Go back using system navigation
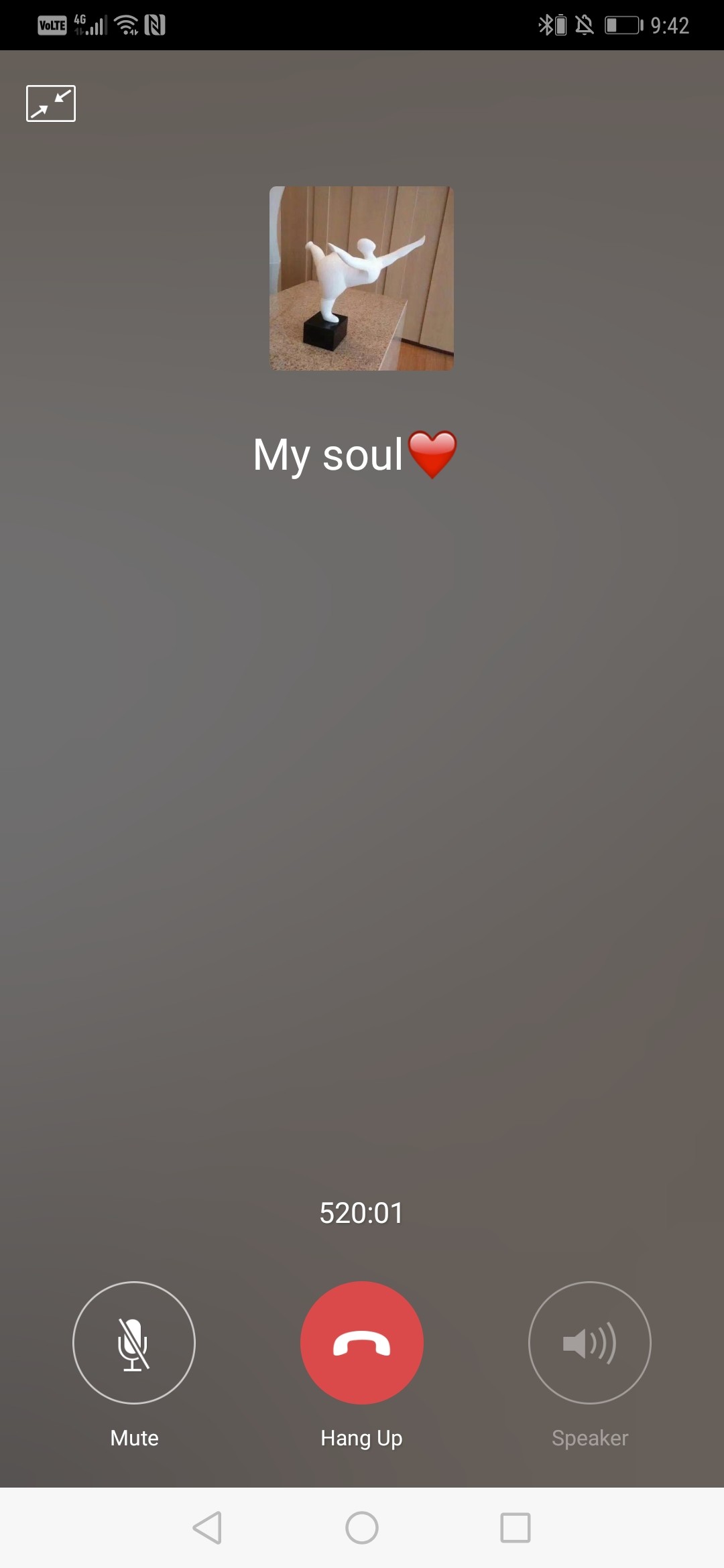This screenshot has width=724, height=1568. coord(207,1528)
